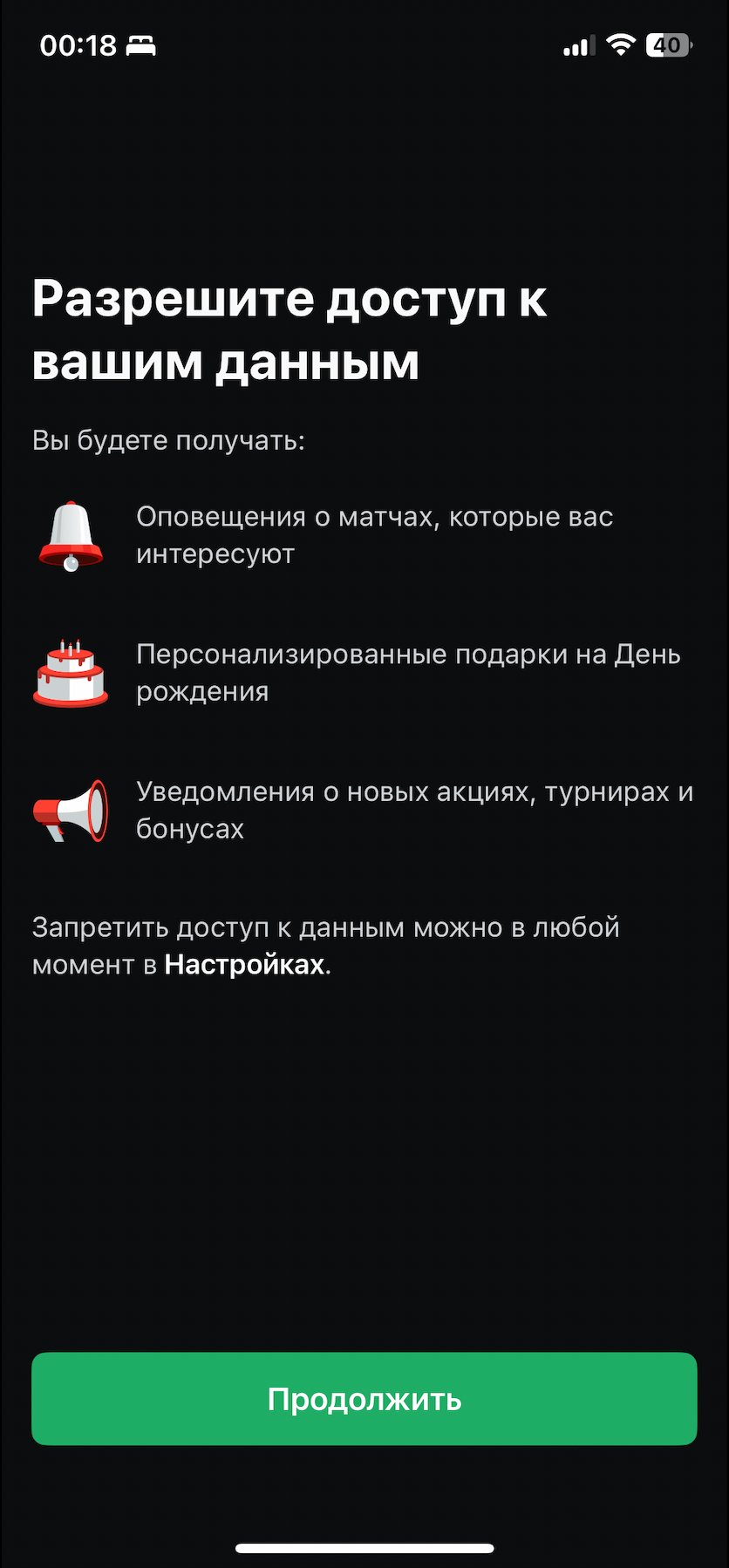Screen dimensions: 729x1568
Task: Tap the green Продолжить button
Action: (364, 1398)
